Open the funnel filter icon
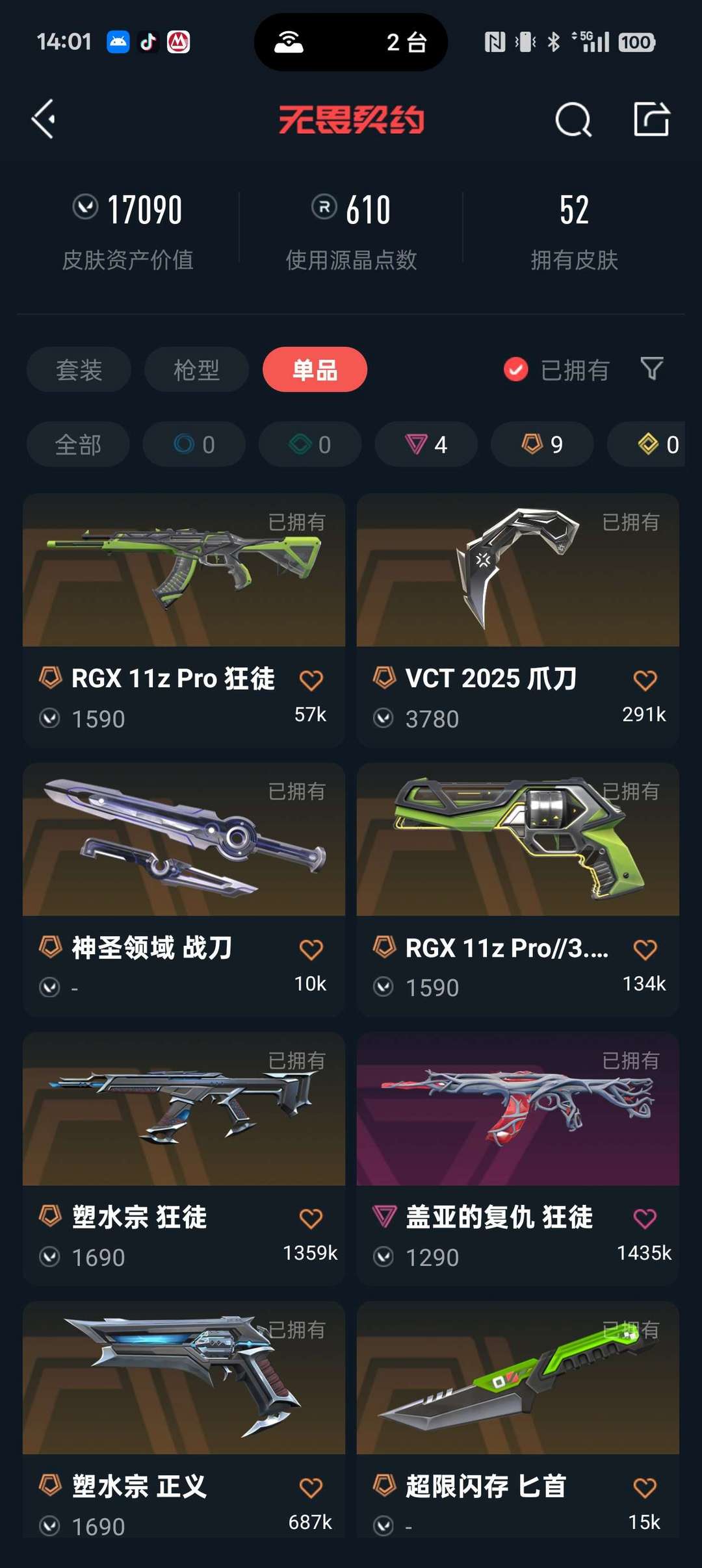This screenshot has width=702, height=1568. coord(651,368)
